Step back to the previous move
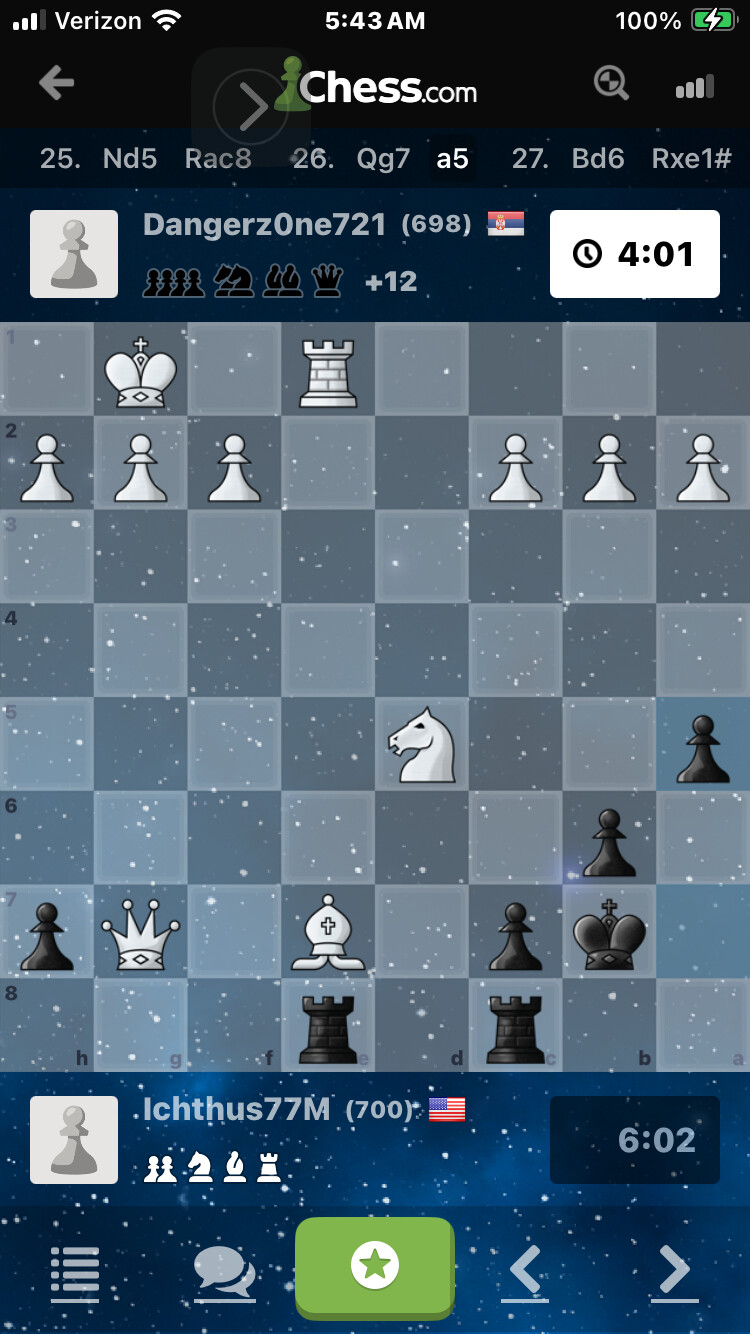 click(526, 1273)
